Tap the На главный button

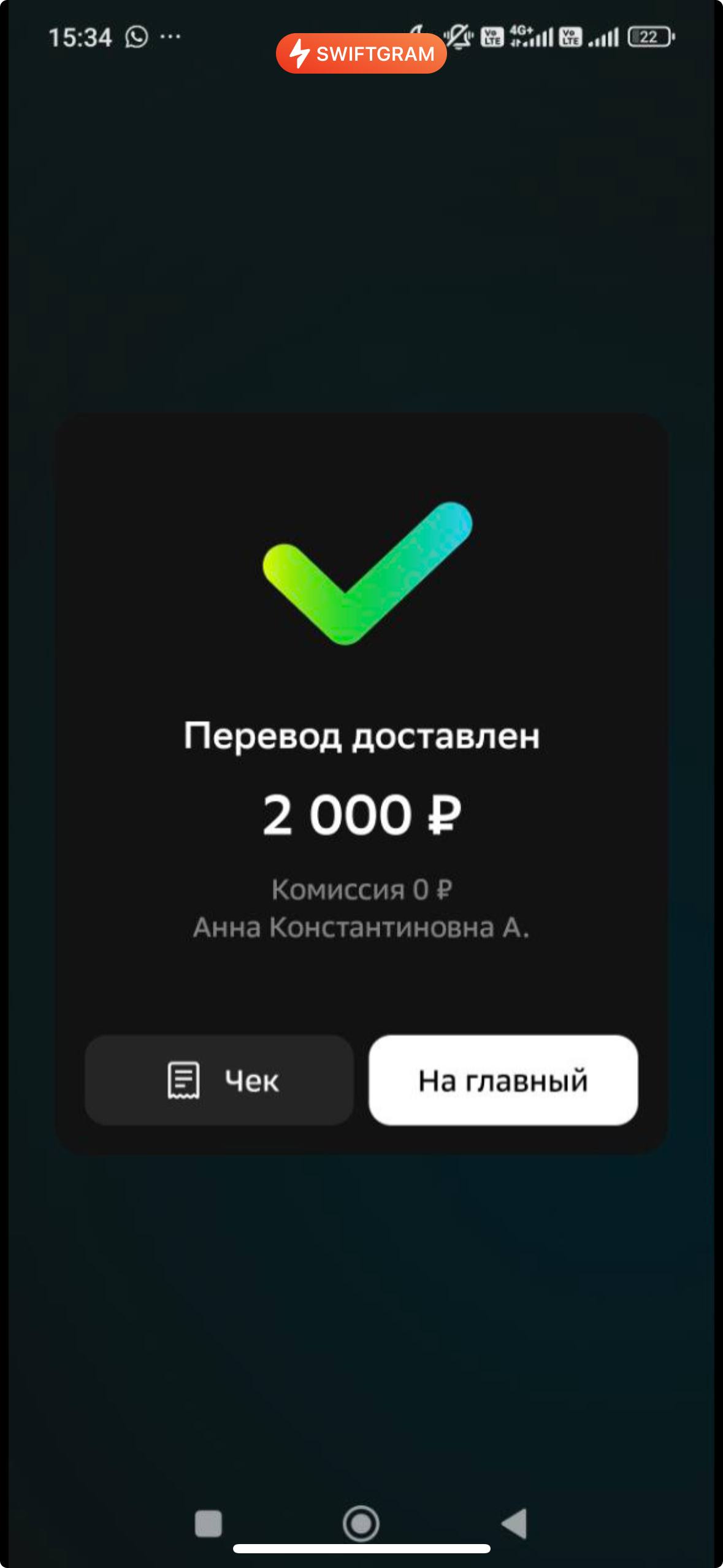click(503, 1080)
